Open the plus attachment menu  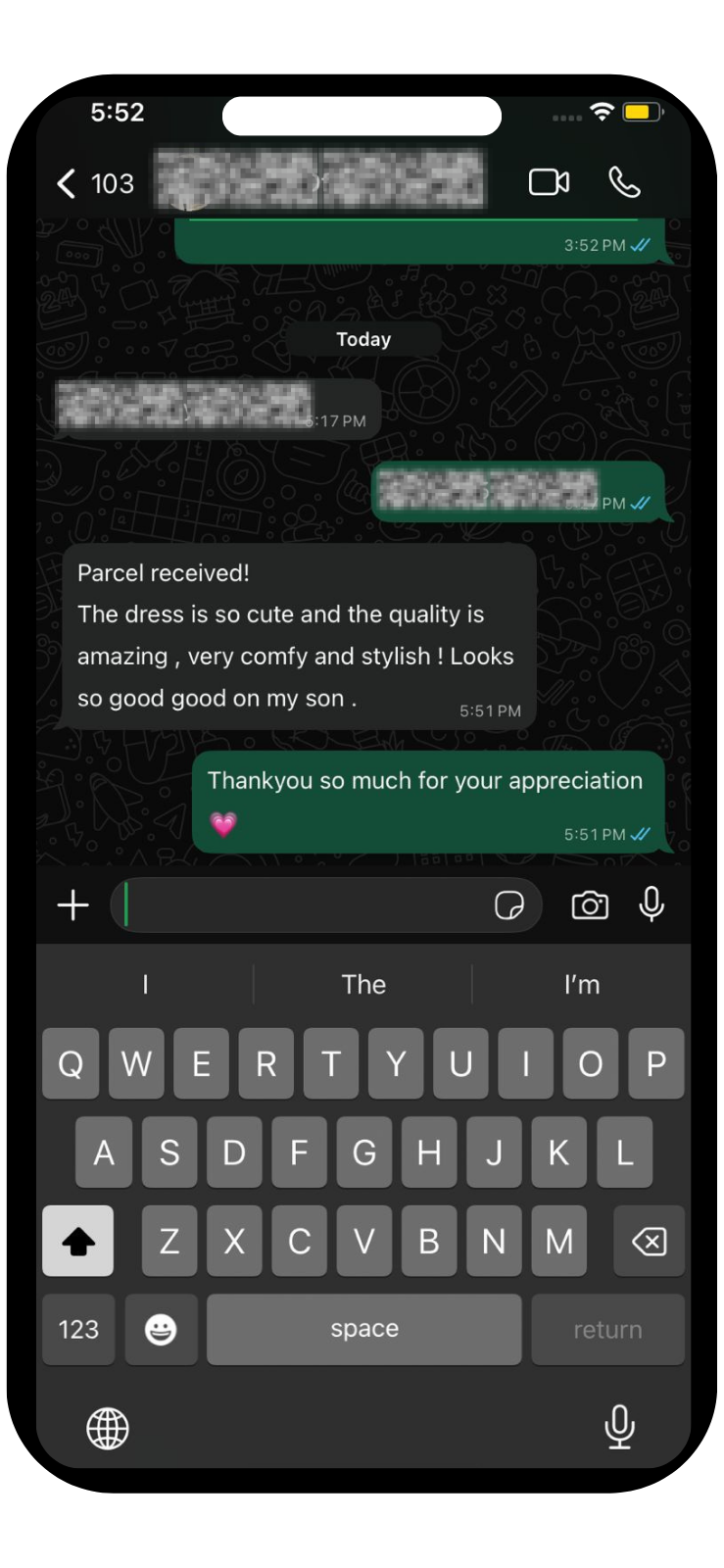(x=73, y=906)
